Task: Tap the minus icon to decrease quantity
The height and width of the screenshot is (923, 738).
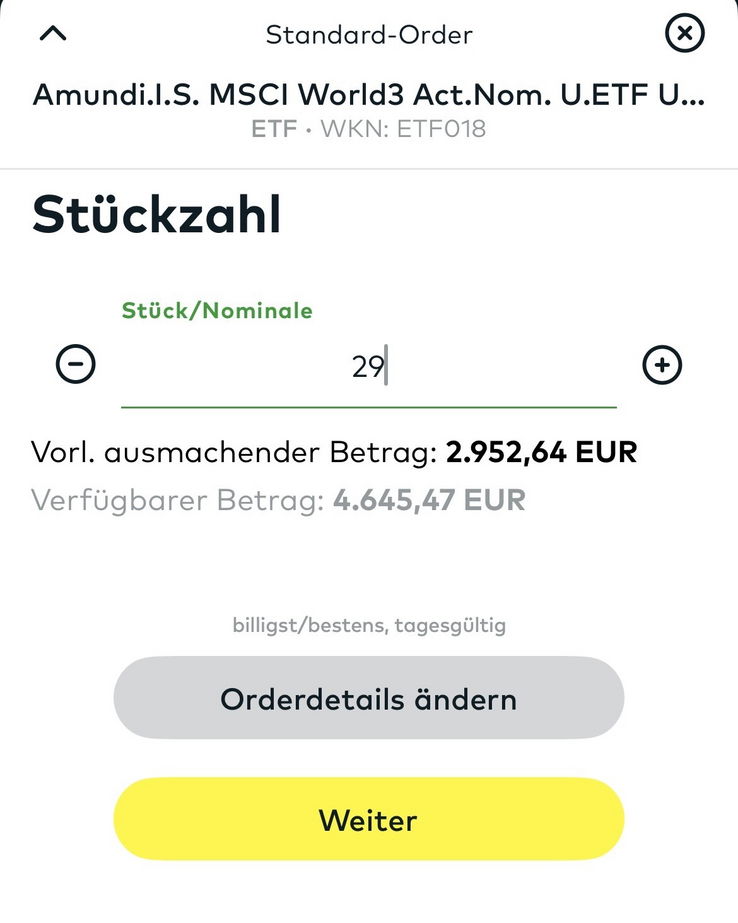Action: [73, 364]
